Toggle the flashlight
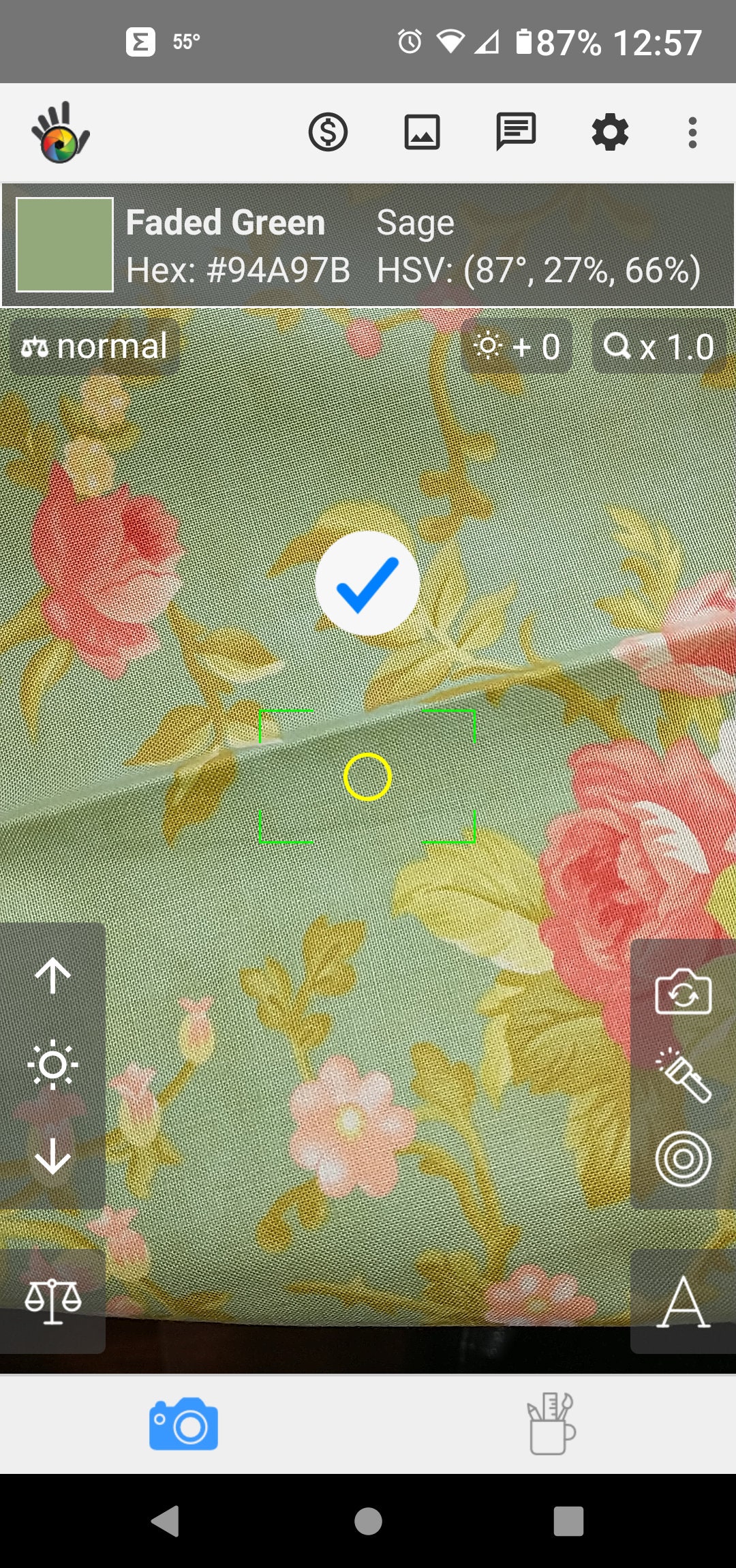 coord(683,1075)
